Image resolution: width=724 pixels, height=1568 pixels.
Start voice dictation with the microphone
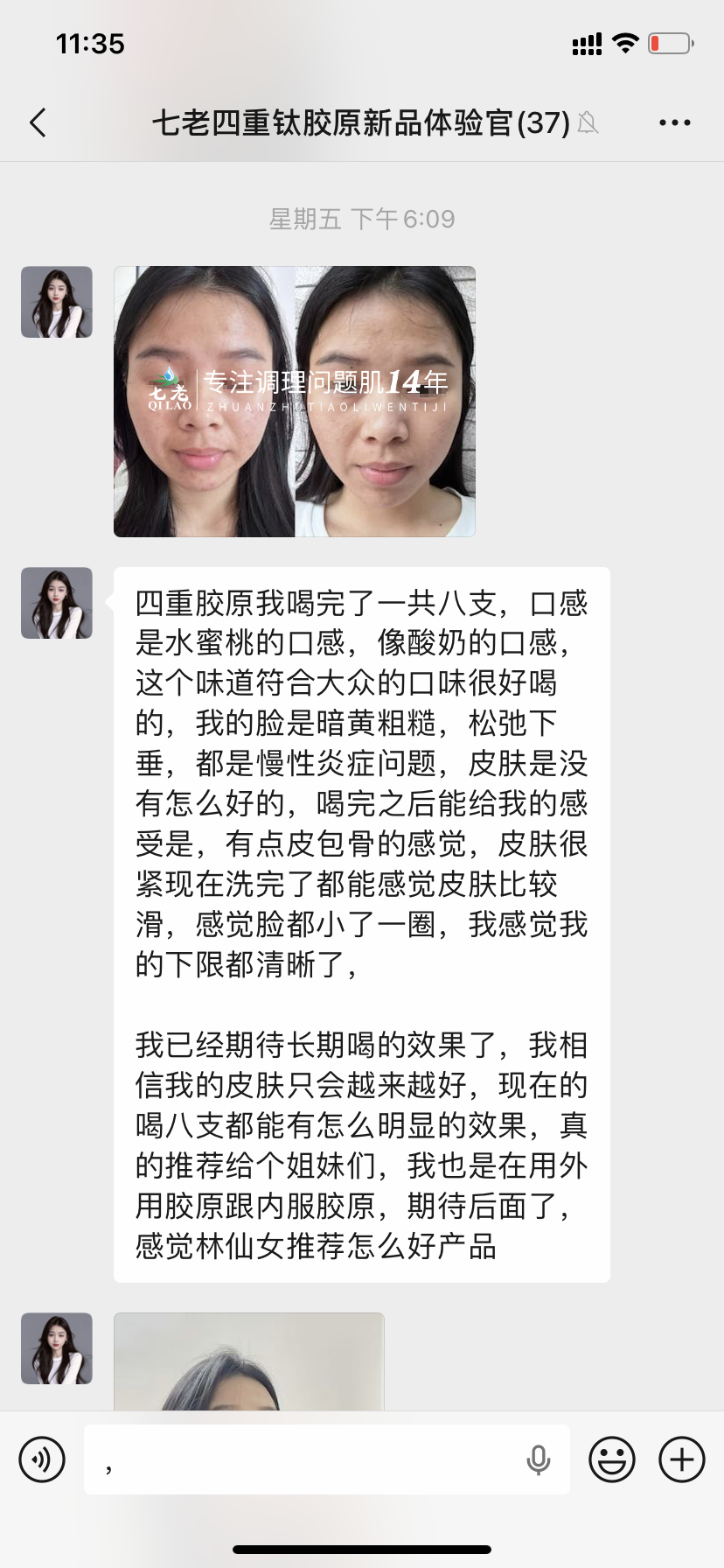[x=539, y=1459]
